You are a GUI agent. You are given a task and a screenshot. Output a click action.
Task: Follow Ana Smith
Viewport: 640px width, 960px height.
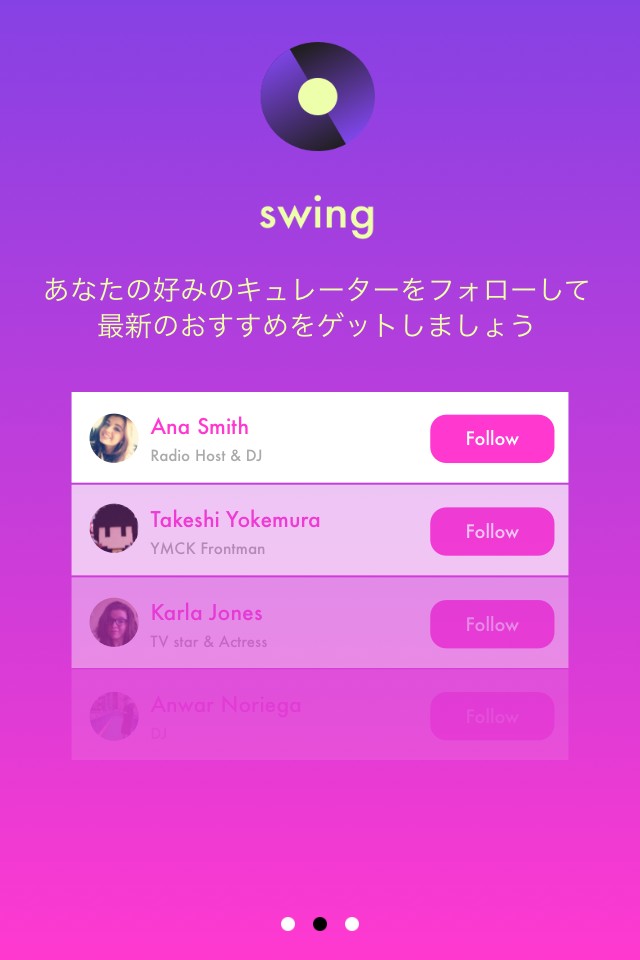point(491,439)
